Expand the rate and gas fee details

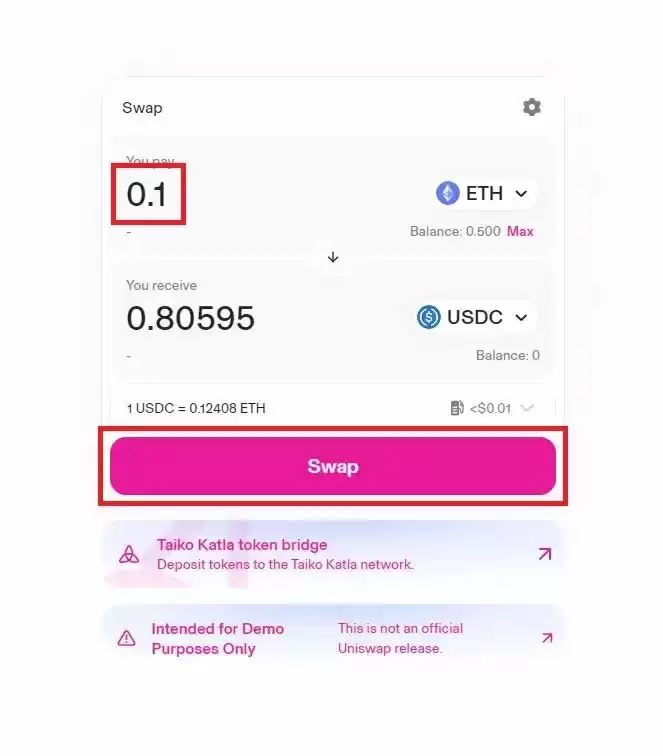point(527,408)
